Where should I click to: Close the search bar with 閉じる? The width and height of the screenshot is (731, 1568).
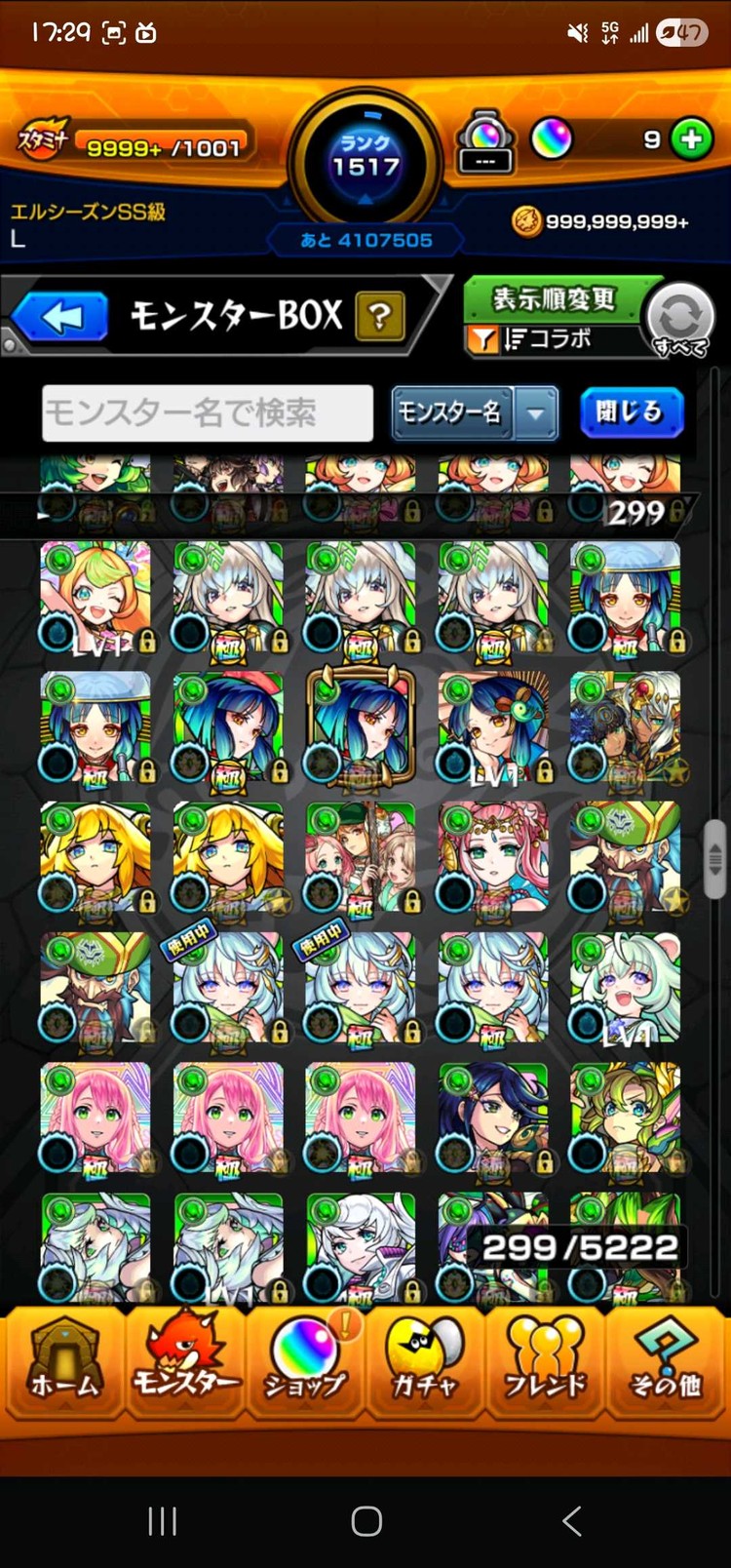pyautogui.click(x=631, y=412)
